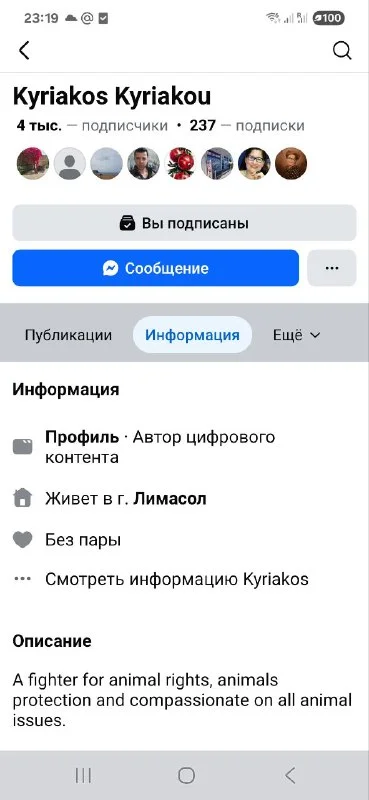
Task: View the 237 подписки list
Action: tap(247, 126)
